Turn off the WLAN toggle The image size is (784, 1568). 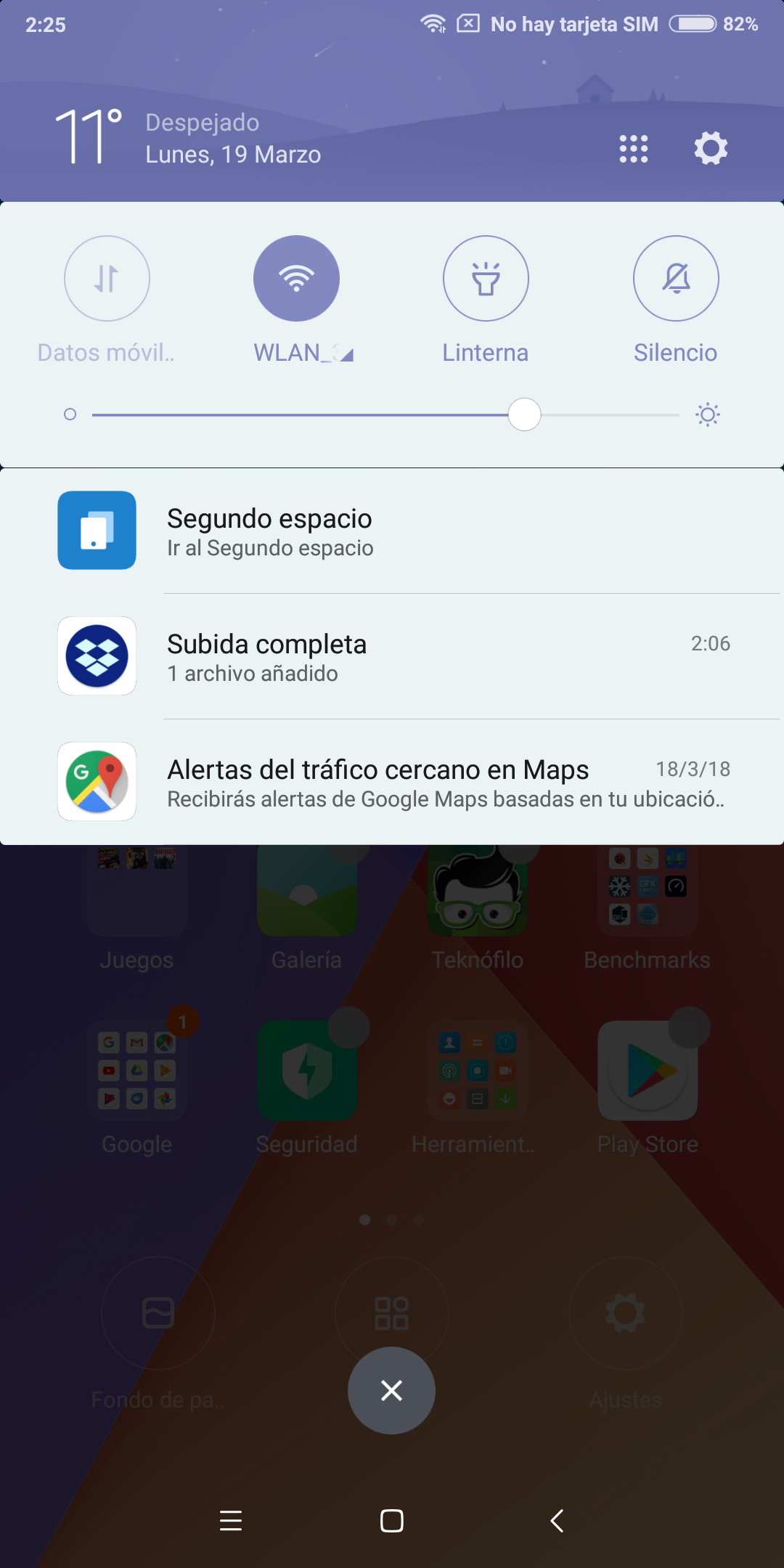click(x=296, y=279)
